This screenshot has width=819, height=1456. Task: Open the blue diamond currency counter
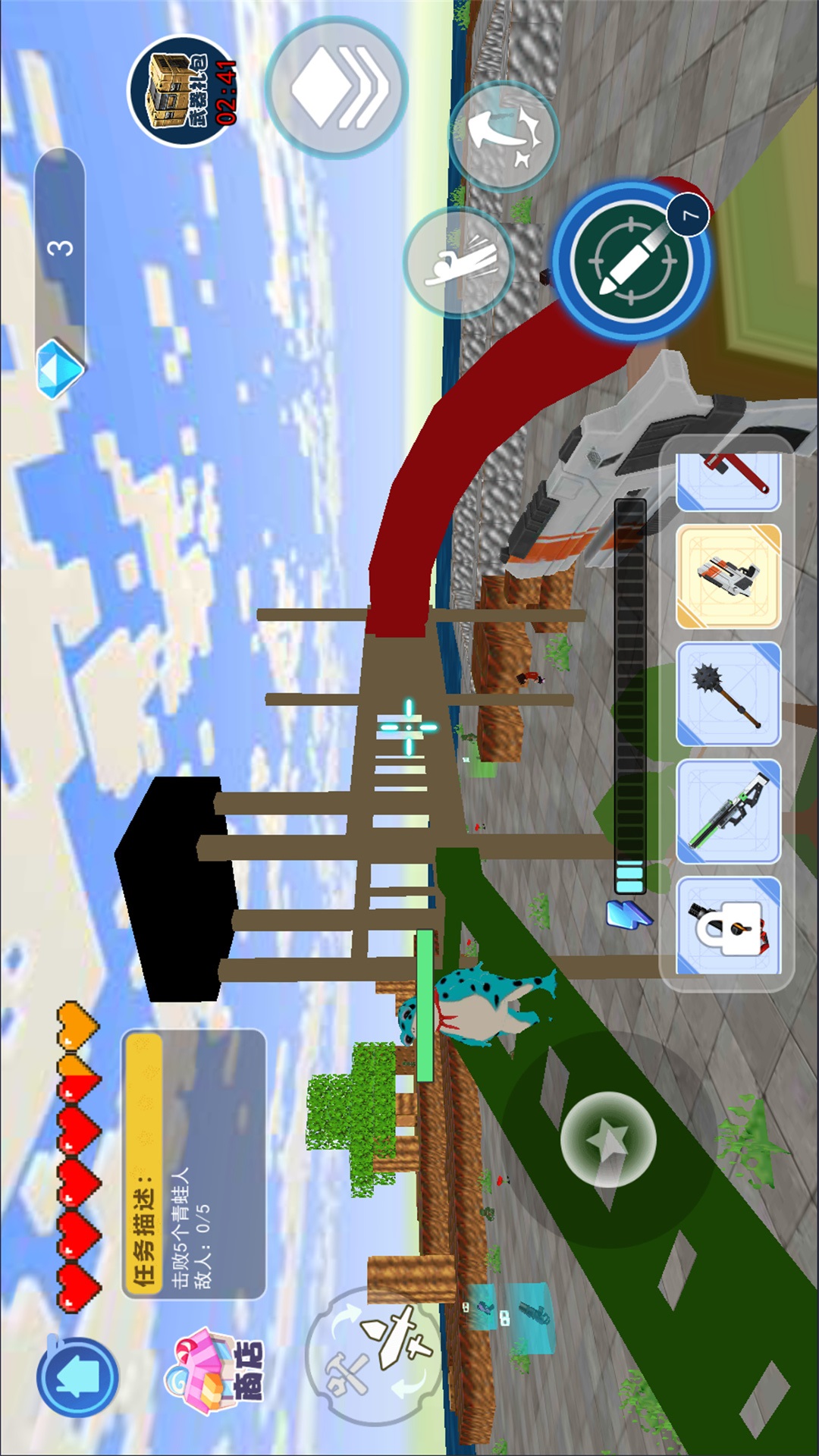click(x=60, y=273)
